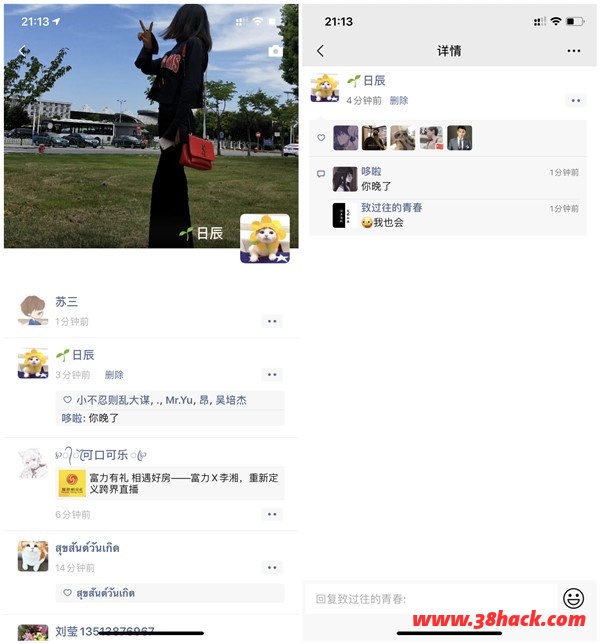The height and width of the screenshot is (644, 600).
Task: Open the action button on 苏三's post
Action: (x=272, y=321)
